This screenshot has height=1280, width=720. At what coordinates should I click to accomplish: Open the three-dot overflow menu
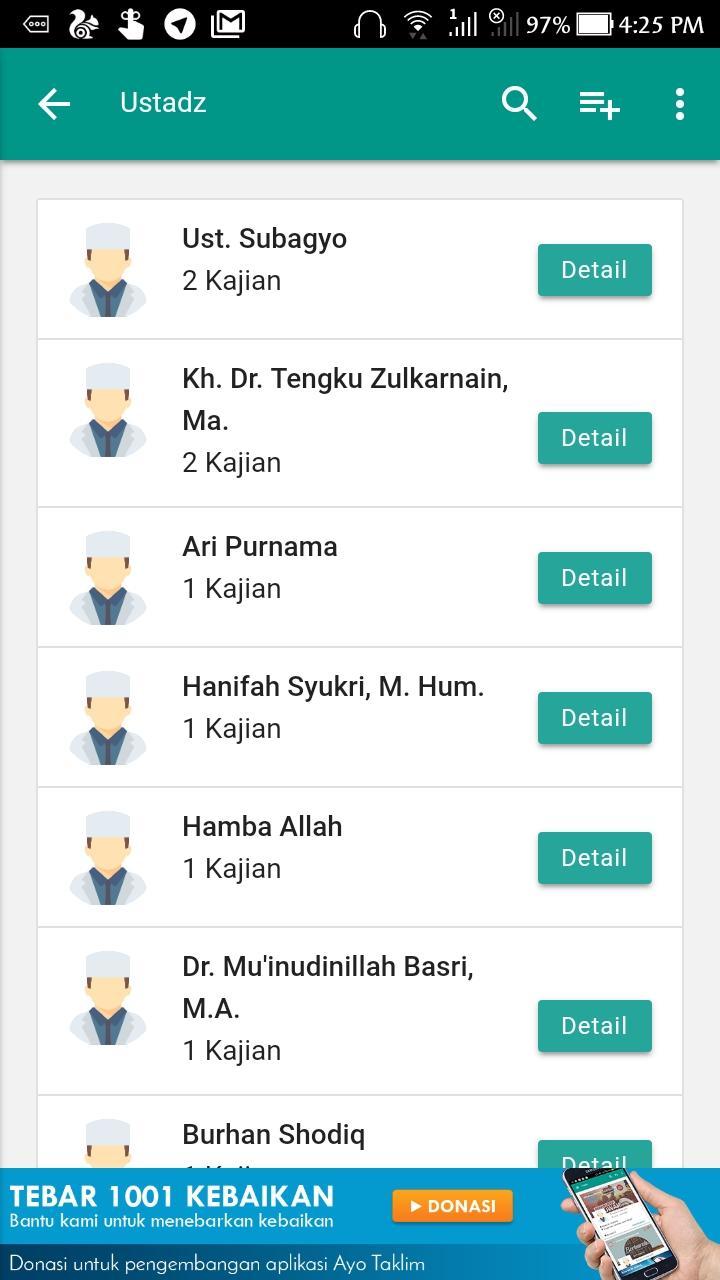[x=680, y=103]
